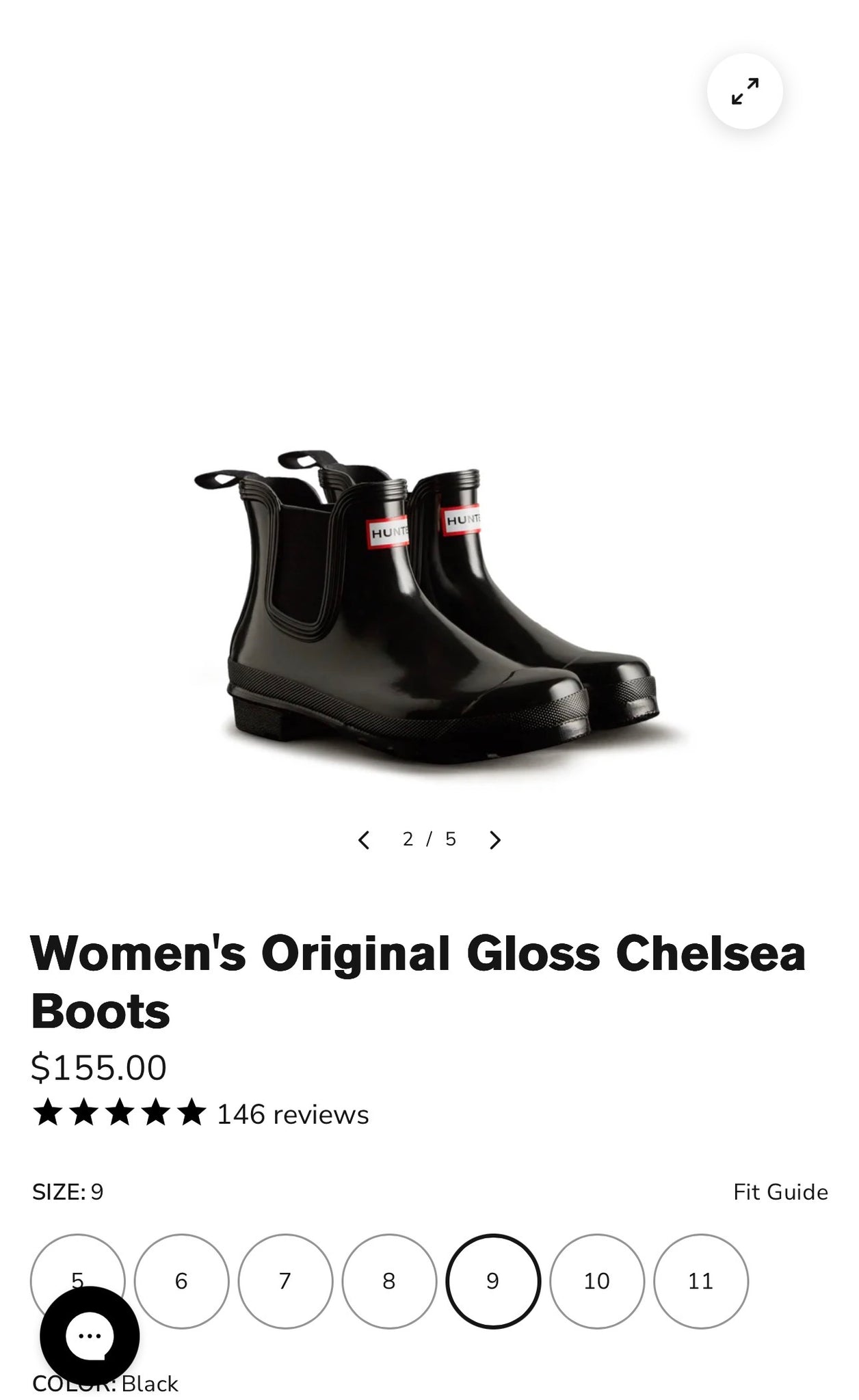Go to the previous product image
The width and height of the screenshot is (859, 1400).
pyautogui.click(x=364, y=840)
